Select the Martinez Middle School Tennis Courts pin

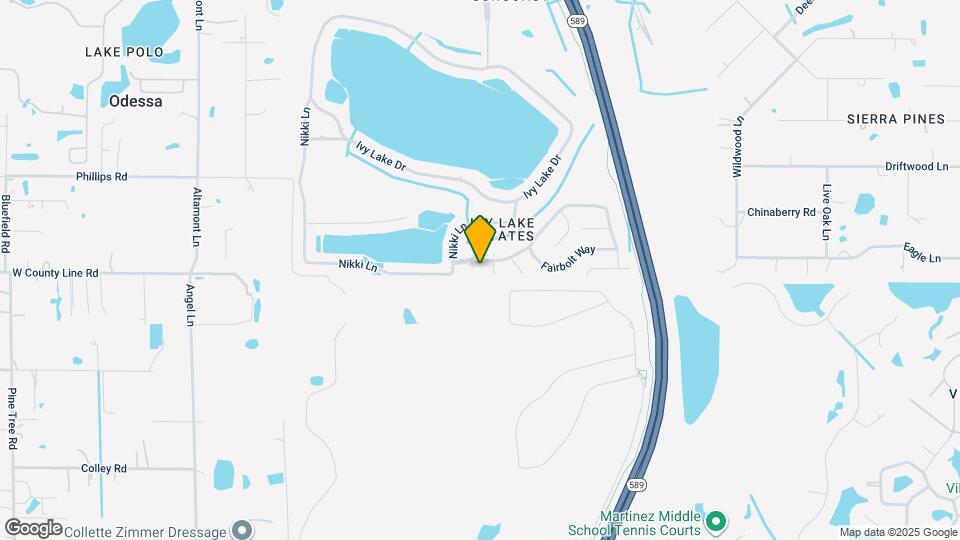pyautogui.click(x=715, y=520)
